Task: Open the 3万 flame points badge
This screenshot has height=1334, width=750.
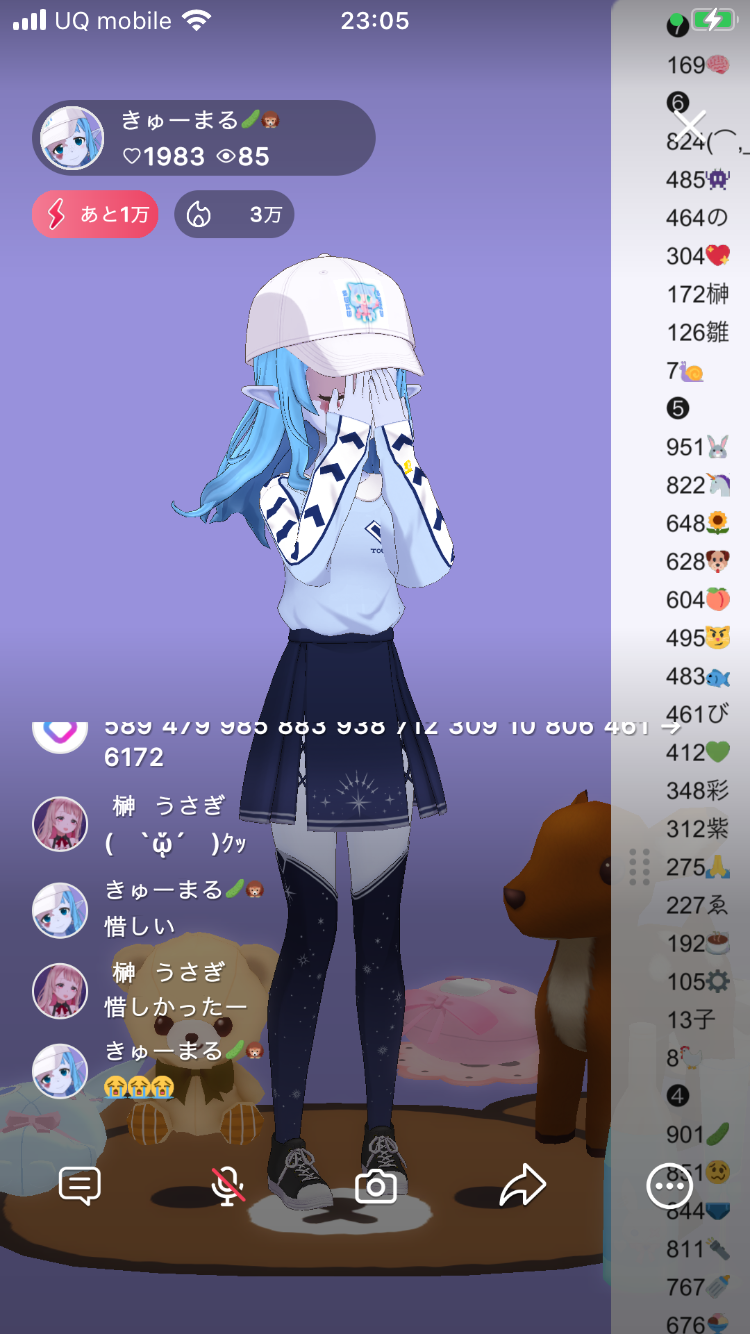Action: click(x=234, y=214)
